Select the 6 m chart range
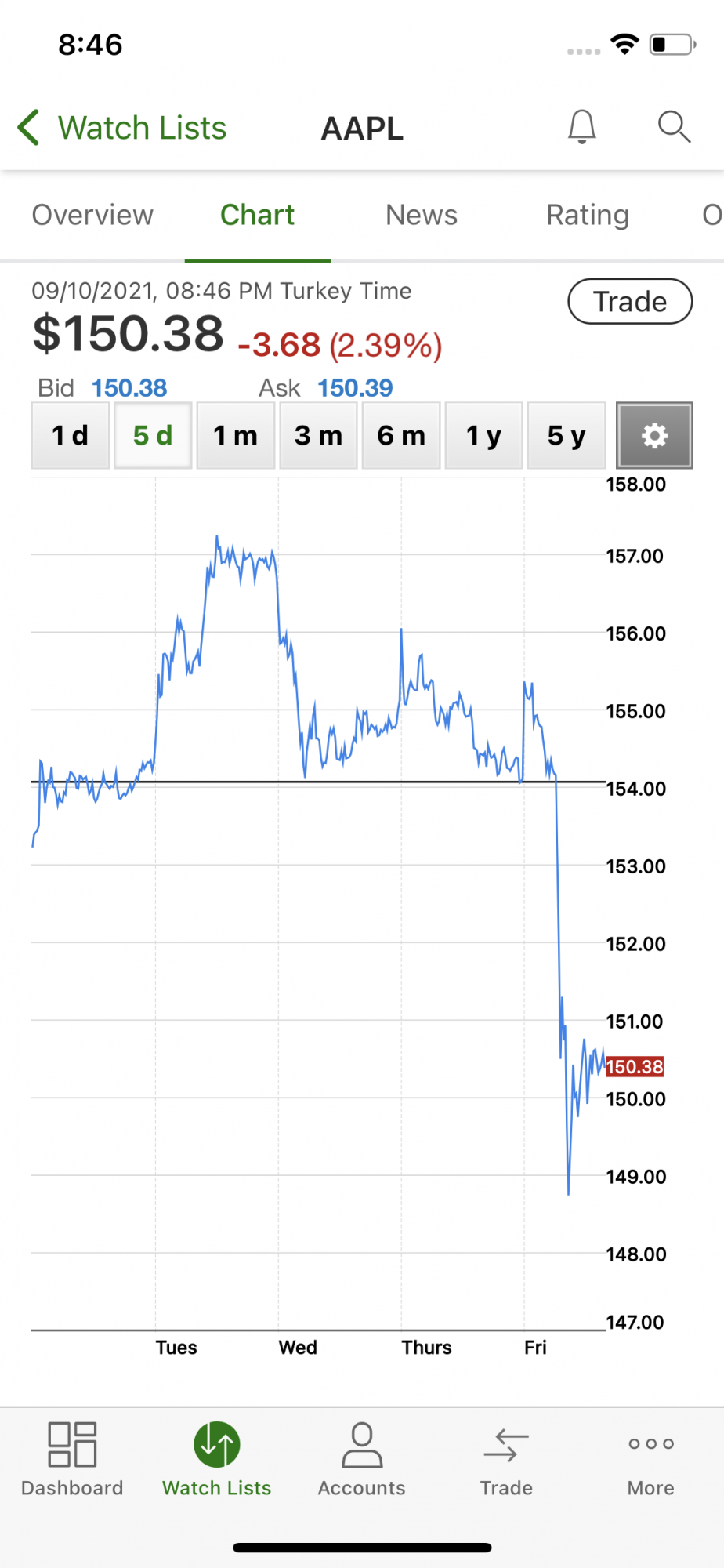The image size is (724, 1568). pos(401,436)
